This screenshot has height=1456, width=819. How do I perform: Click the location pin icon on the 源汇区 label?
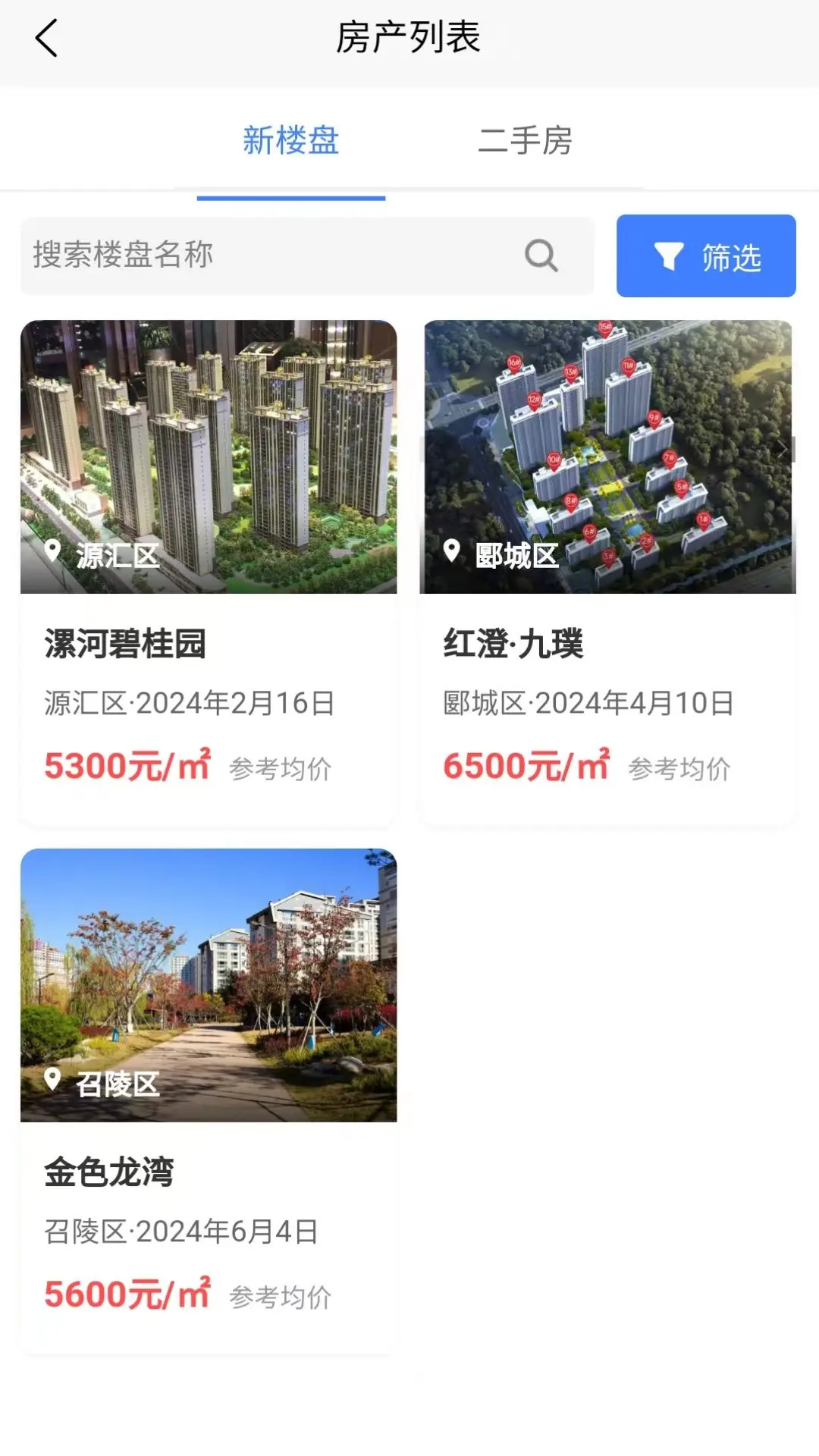(x=52, y=551)
